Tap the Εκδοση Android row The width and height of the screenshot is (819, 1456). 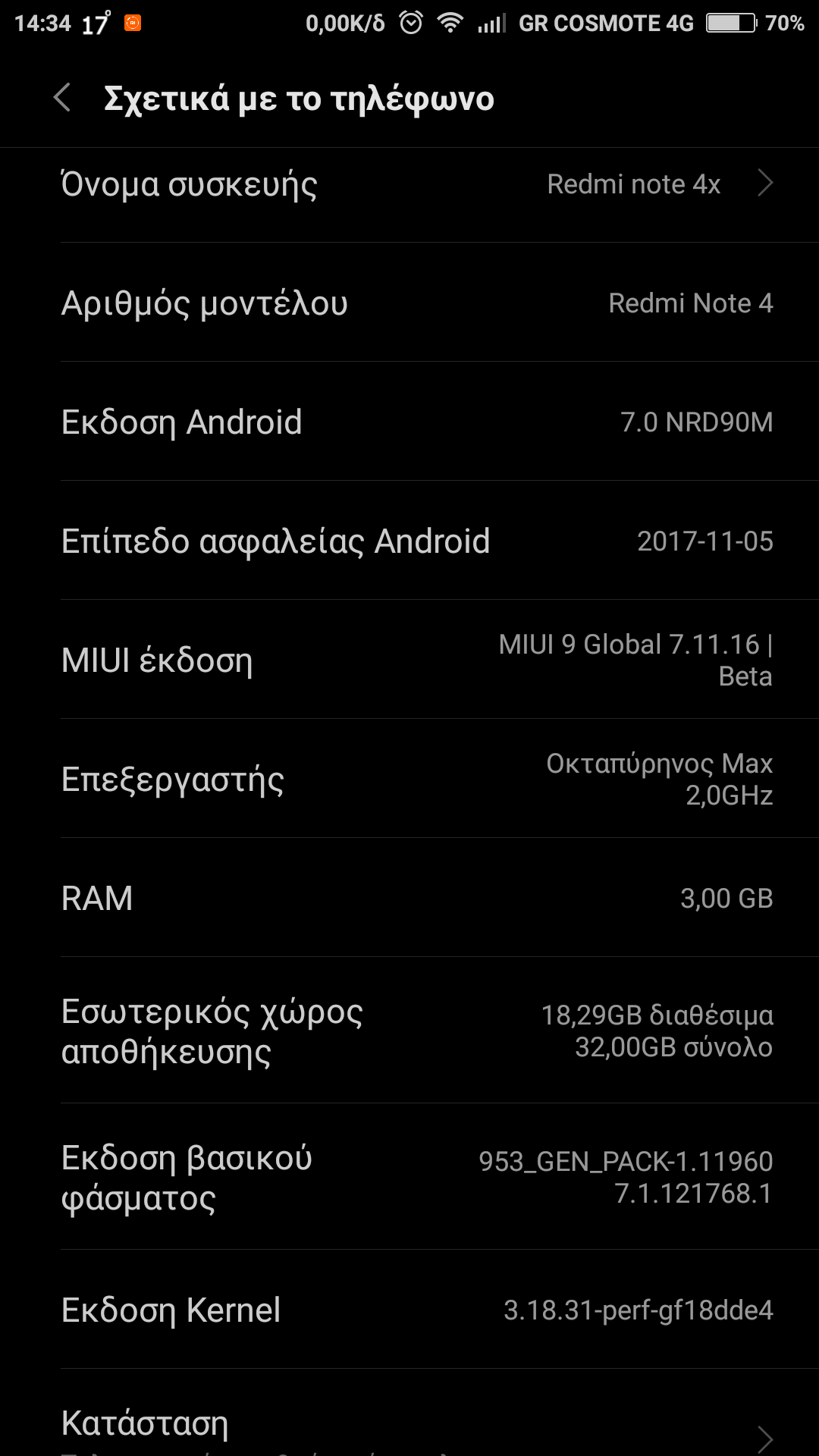(x=409, y=422)
